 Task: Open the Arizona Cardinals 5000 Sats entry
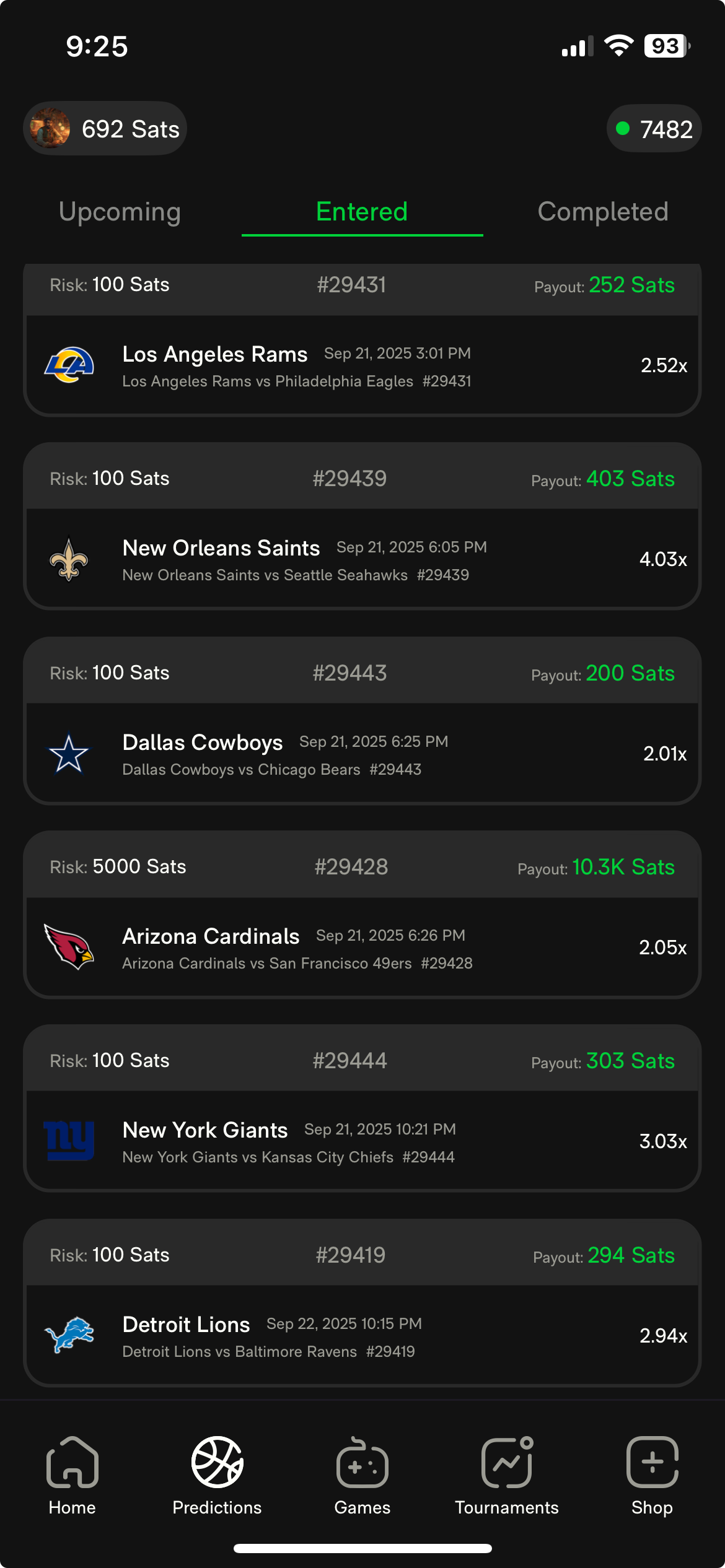tap(362, 915)
